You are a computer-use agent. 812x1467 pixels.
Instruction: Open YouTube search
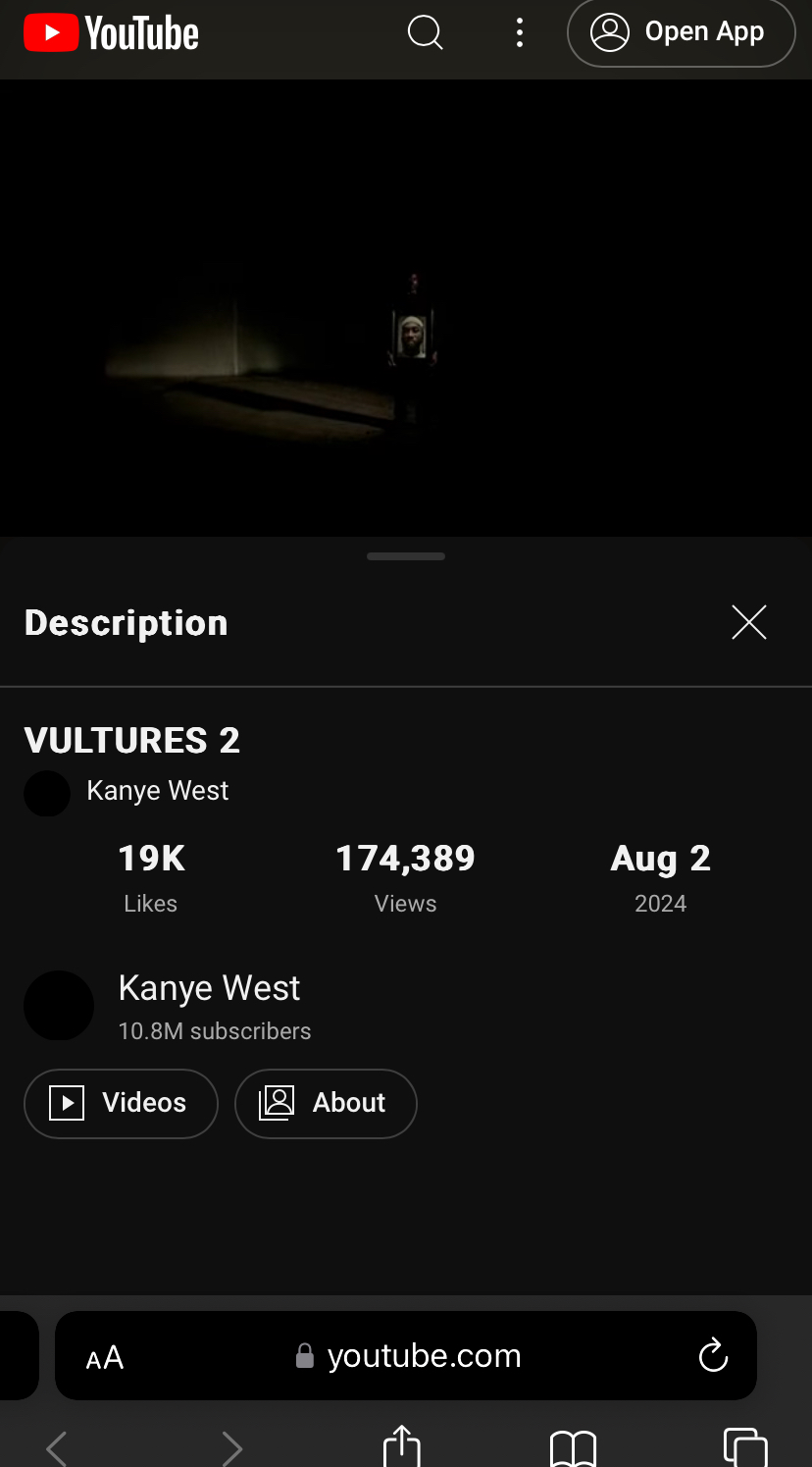pos(425,33)
